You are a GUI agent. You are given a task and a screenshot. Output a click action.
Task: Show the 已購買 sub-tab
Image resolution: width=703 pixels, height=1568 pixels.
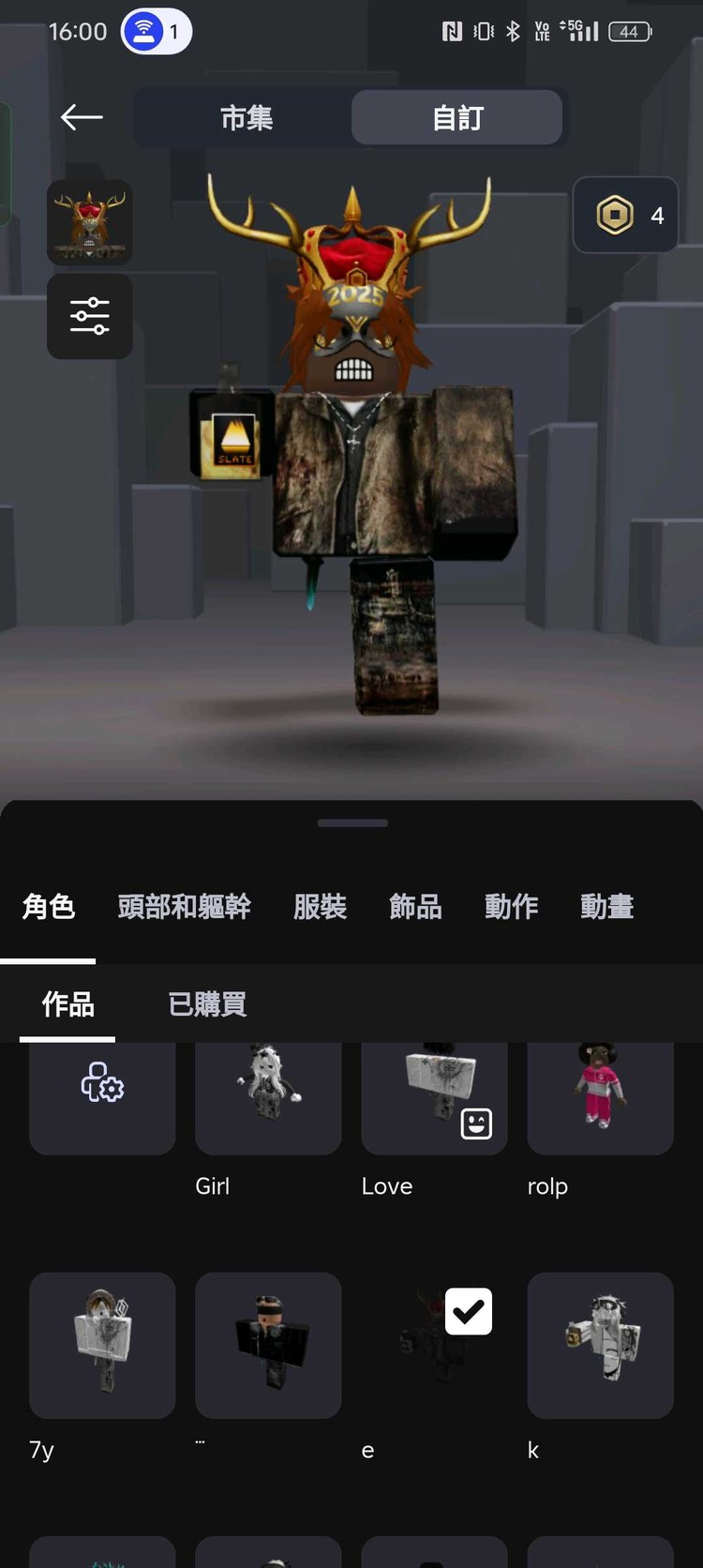207,1004
